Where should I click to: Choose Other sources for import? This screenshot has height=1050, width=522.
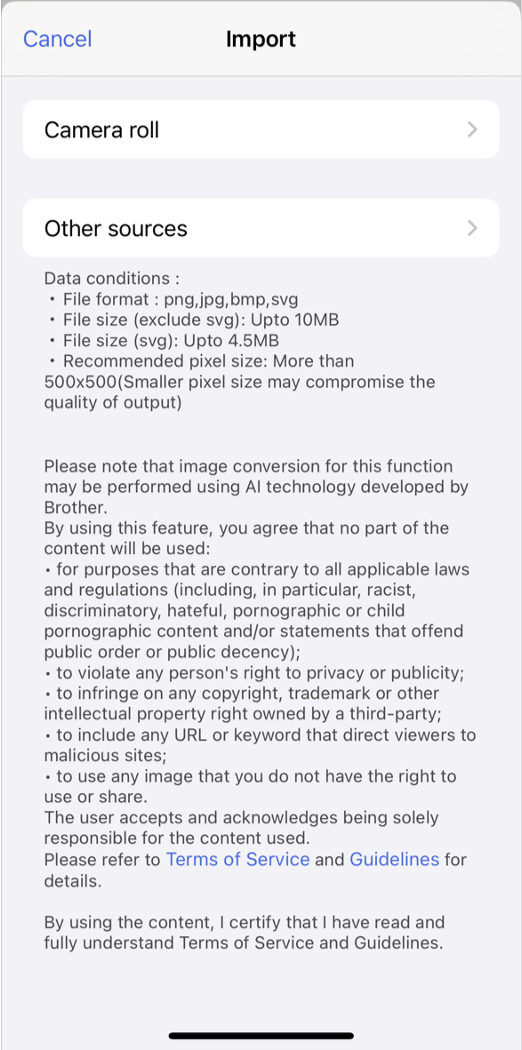point(261,228)
